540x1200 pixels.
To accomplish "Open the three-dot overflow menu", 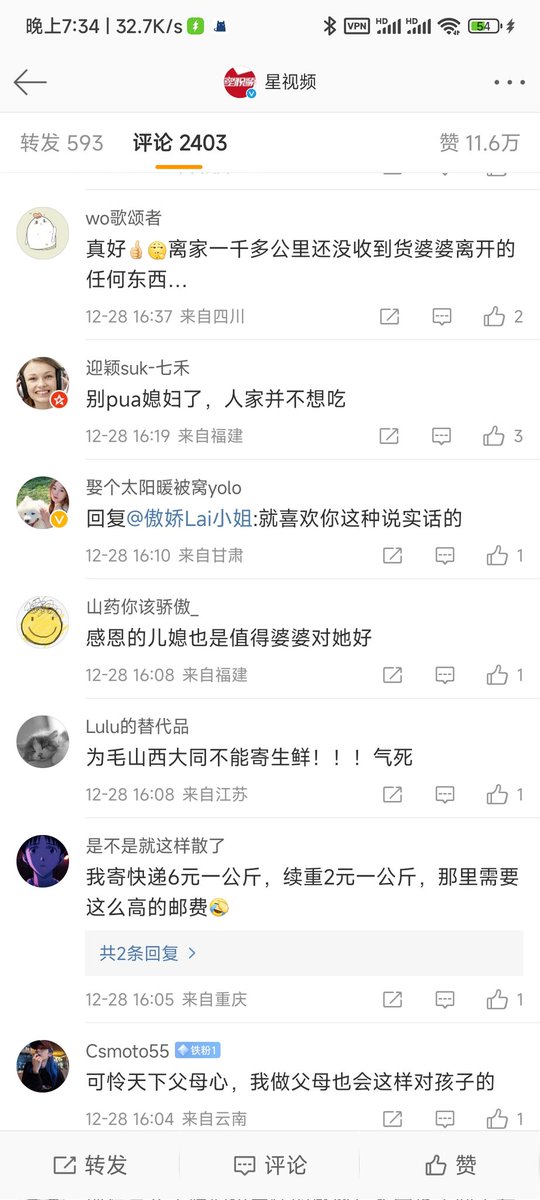I will pyautogui.click(x=509, y=82).
